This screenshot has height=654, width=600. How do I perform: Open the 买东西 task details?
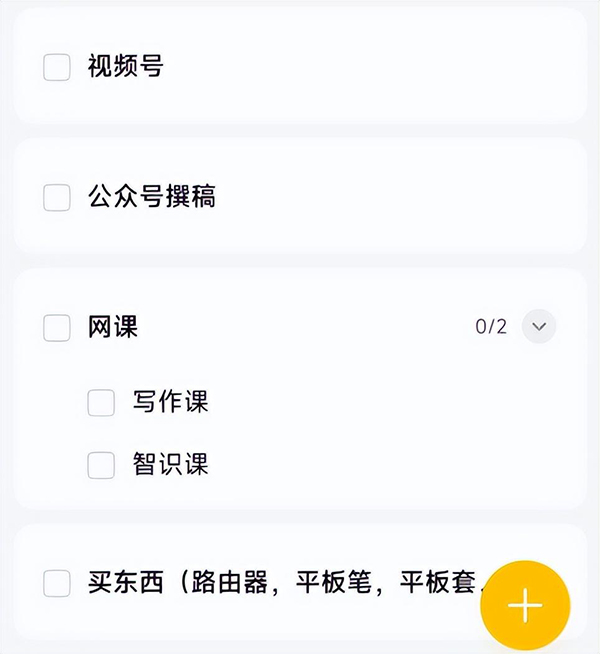[x=280, y=583]
